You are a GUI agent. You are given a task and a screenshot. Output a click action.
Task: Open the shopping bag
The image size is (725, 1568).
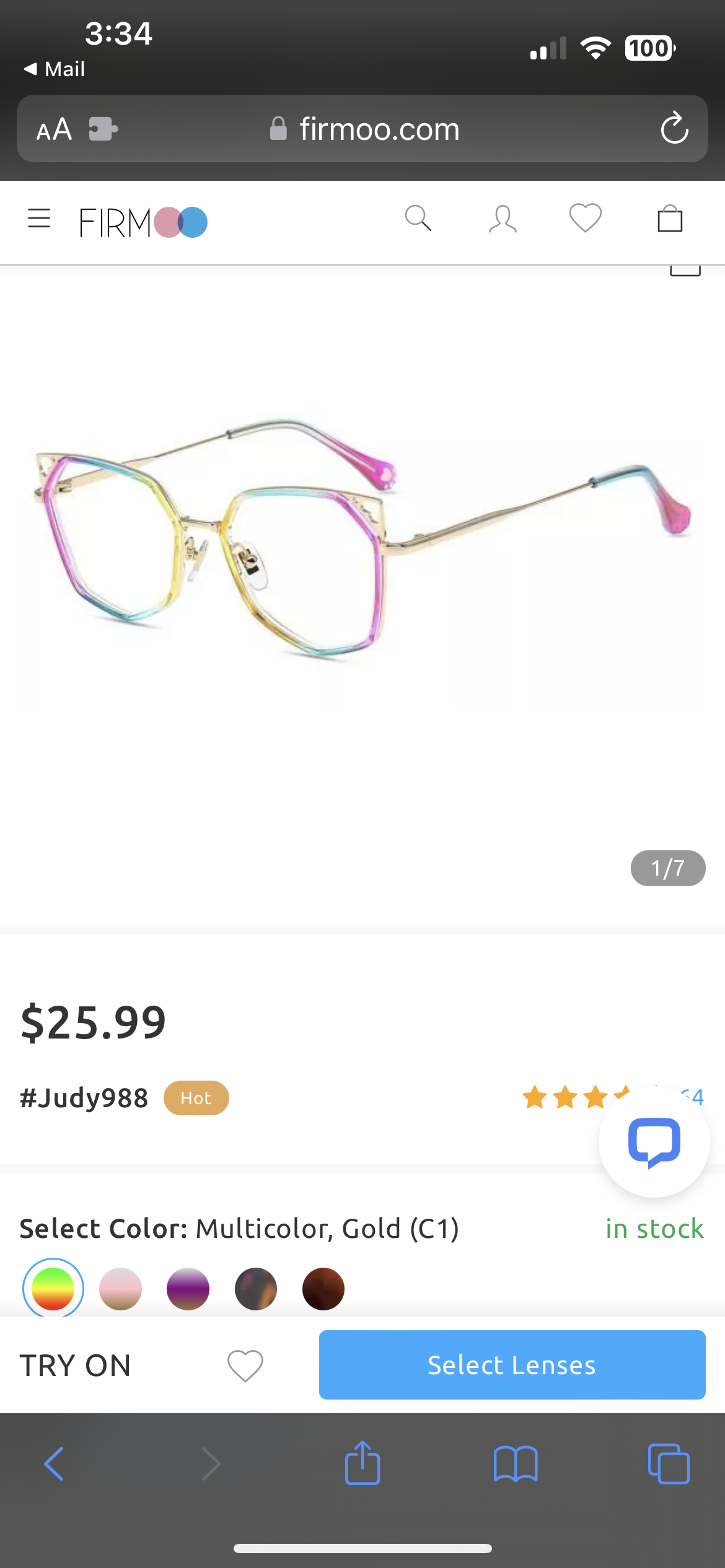[670, 219]
